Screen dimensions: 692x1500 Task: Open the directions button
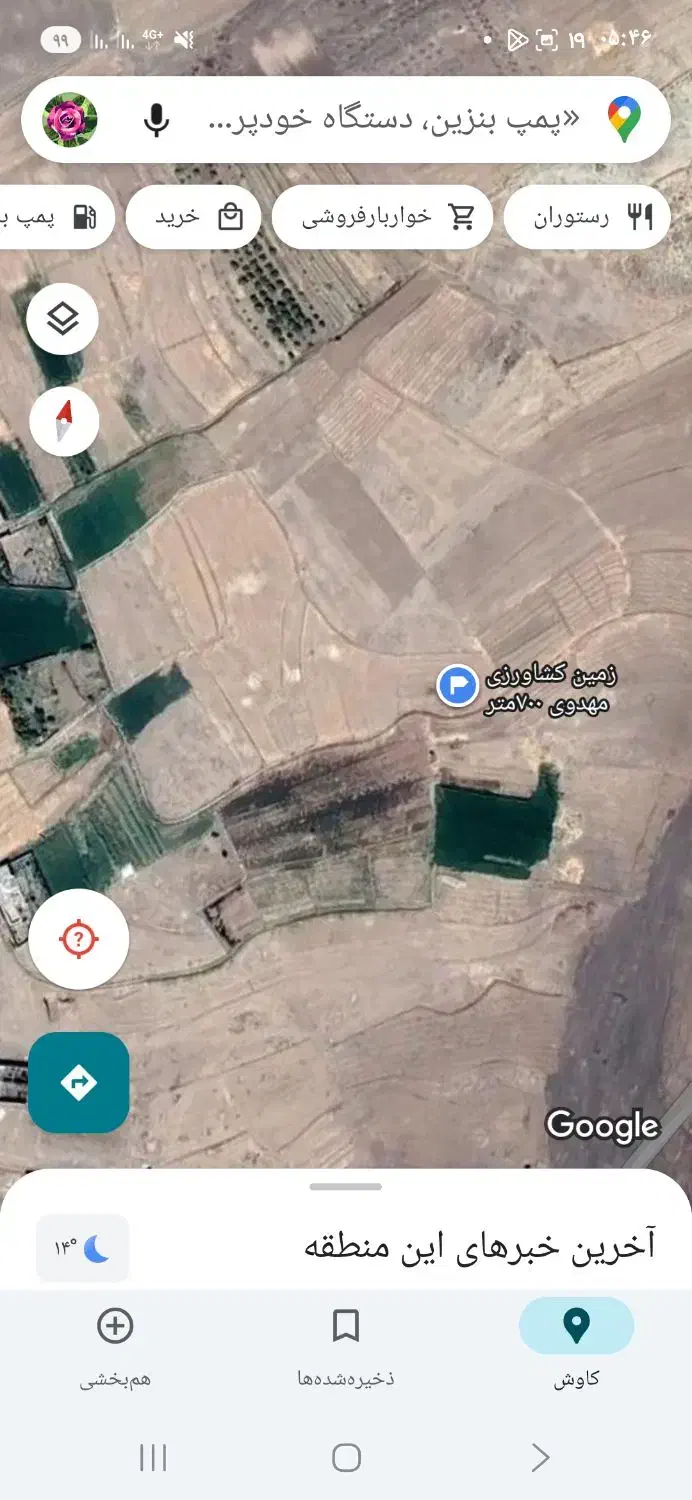click(x=78, y=1082)
